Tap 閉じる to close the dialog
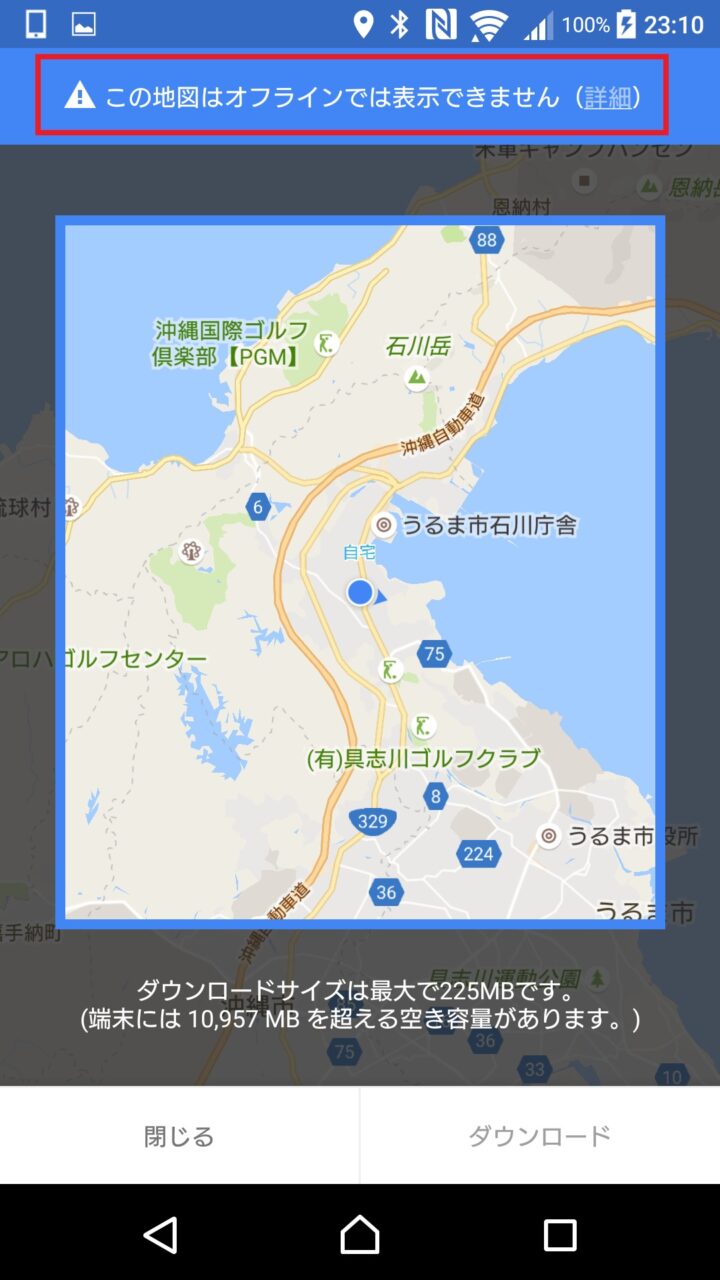 179,1136
